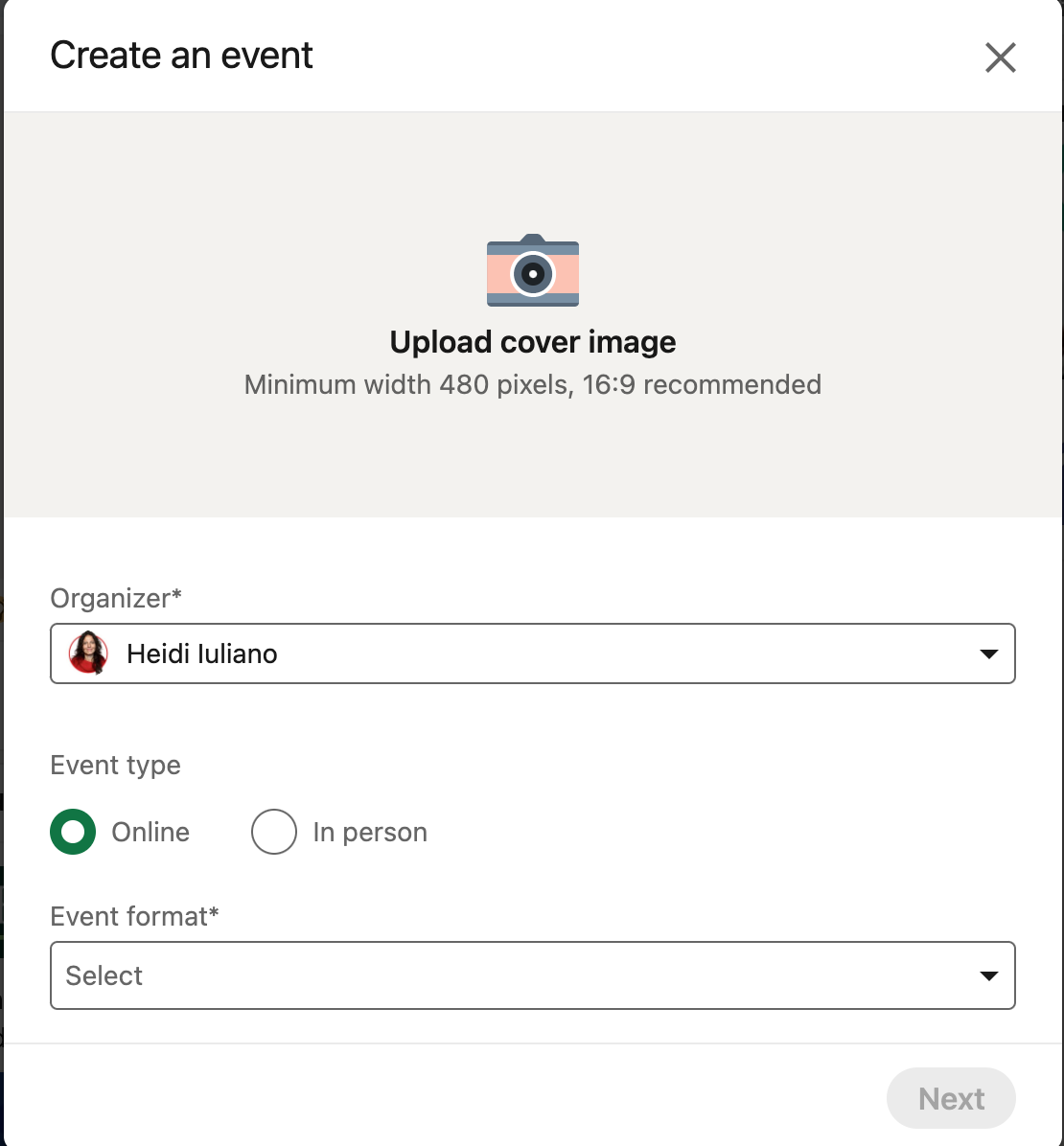This screenshot has width=1064, height=1146.
Task: Expand the Event format dropdown
Action: coord(532,975)
